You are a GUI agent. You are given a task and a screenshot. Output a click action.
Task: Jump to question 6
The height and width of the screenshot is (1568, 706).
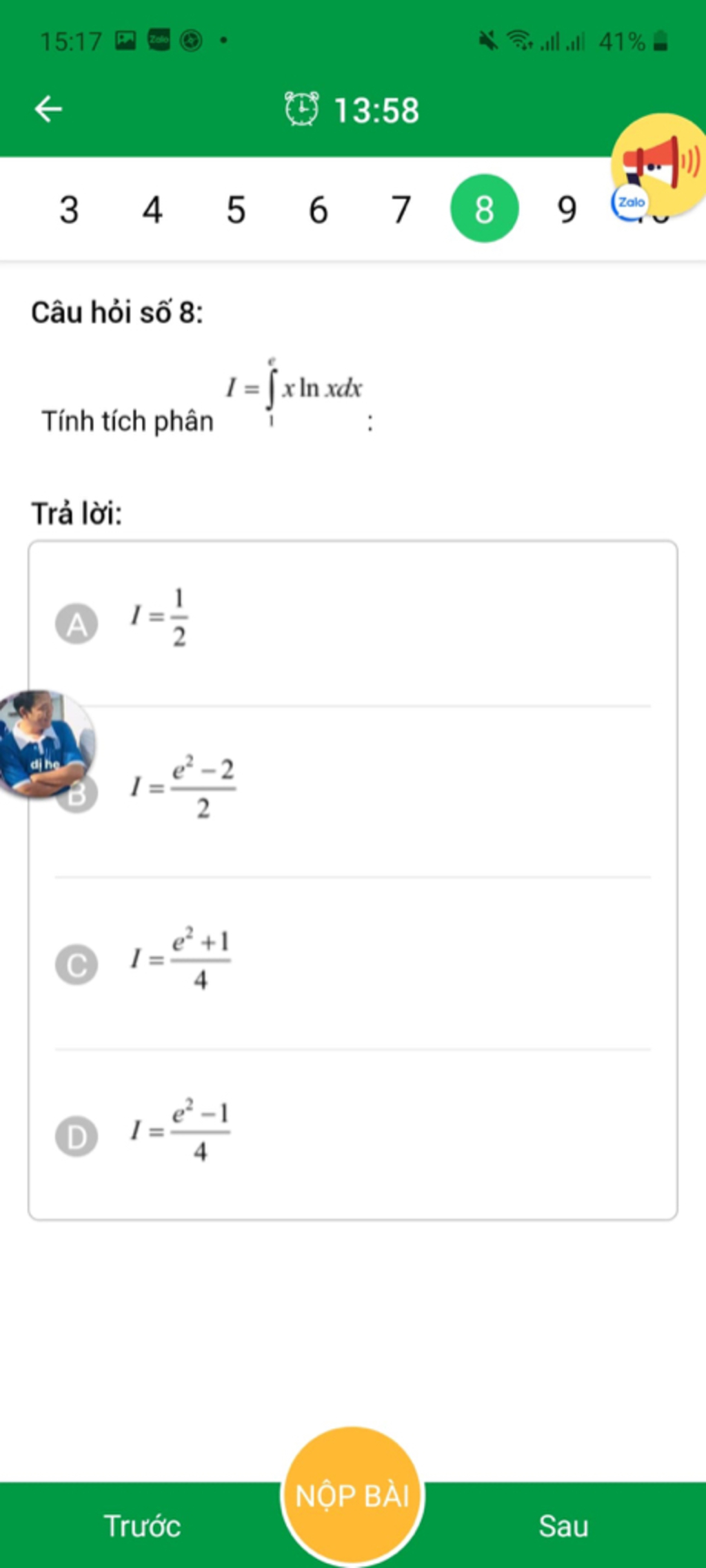(x=318, y=210)
